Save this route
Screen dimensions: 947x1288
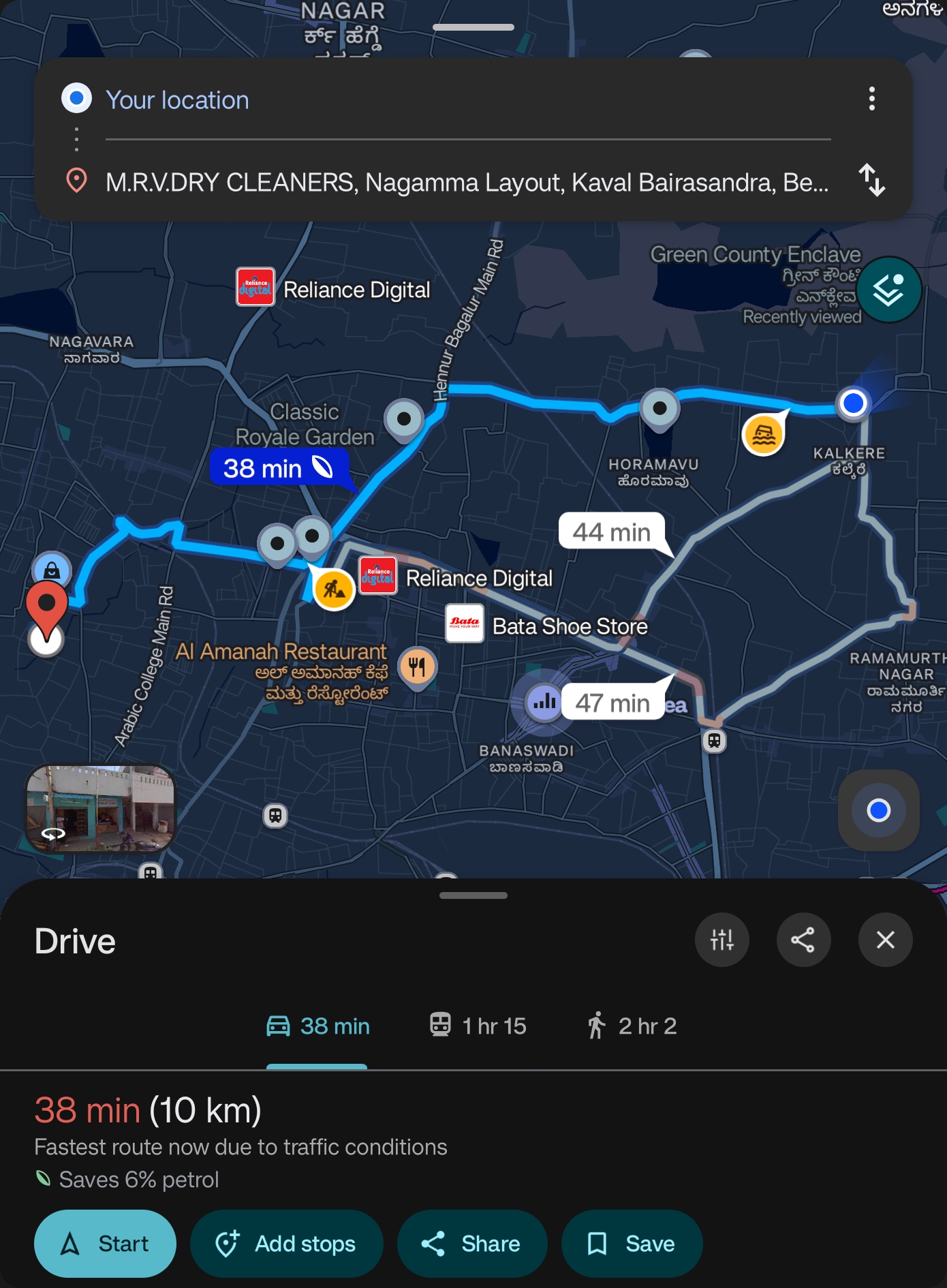(x=631, y=1244)
